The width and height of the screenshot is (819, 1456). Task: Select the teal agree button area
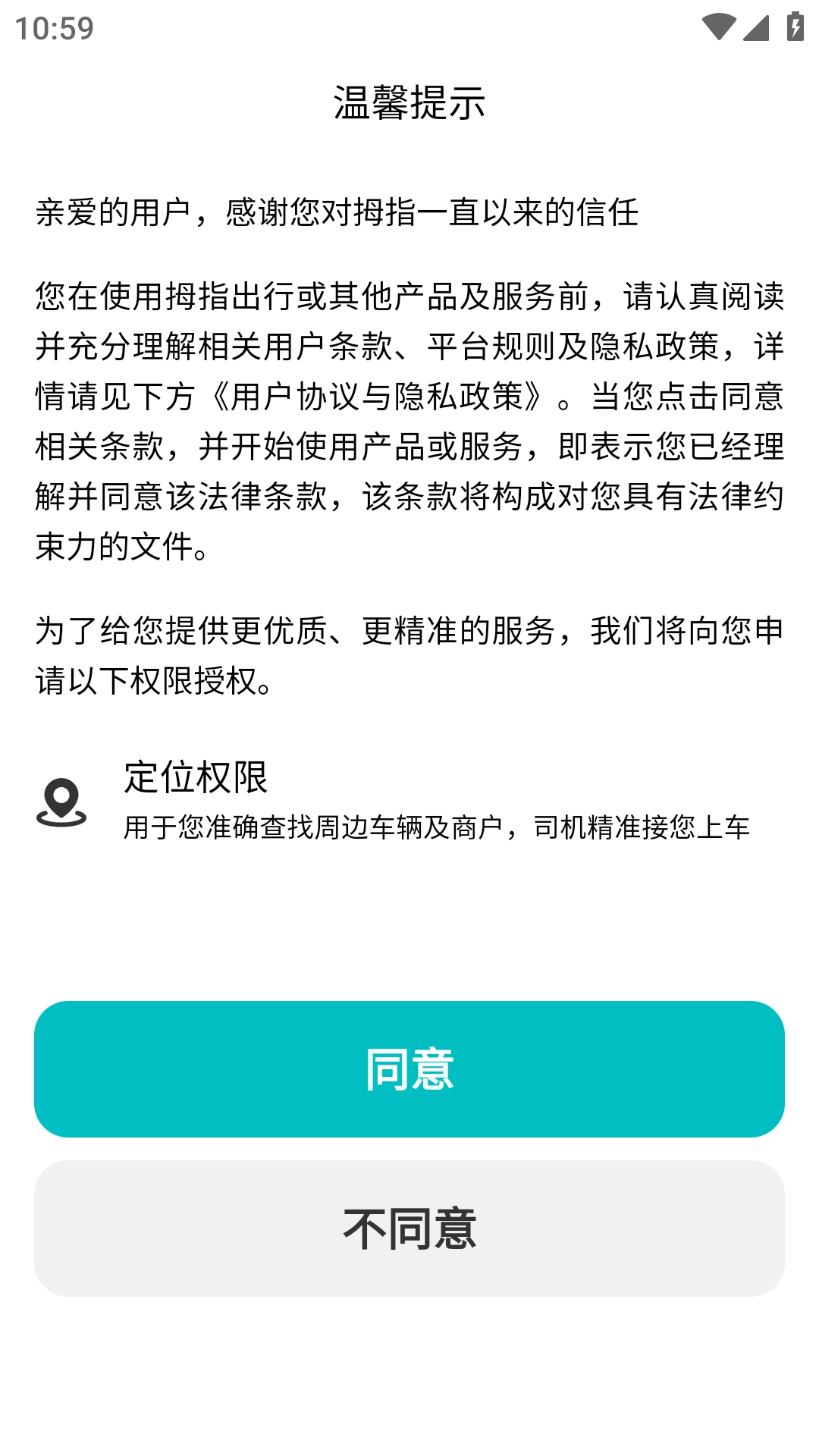click(x=409, y=1067)
